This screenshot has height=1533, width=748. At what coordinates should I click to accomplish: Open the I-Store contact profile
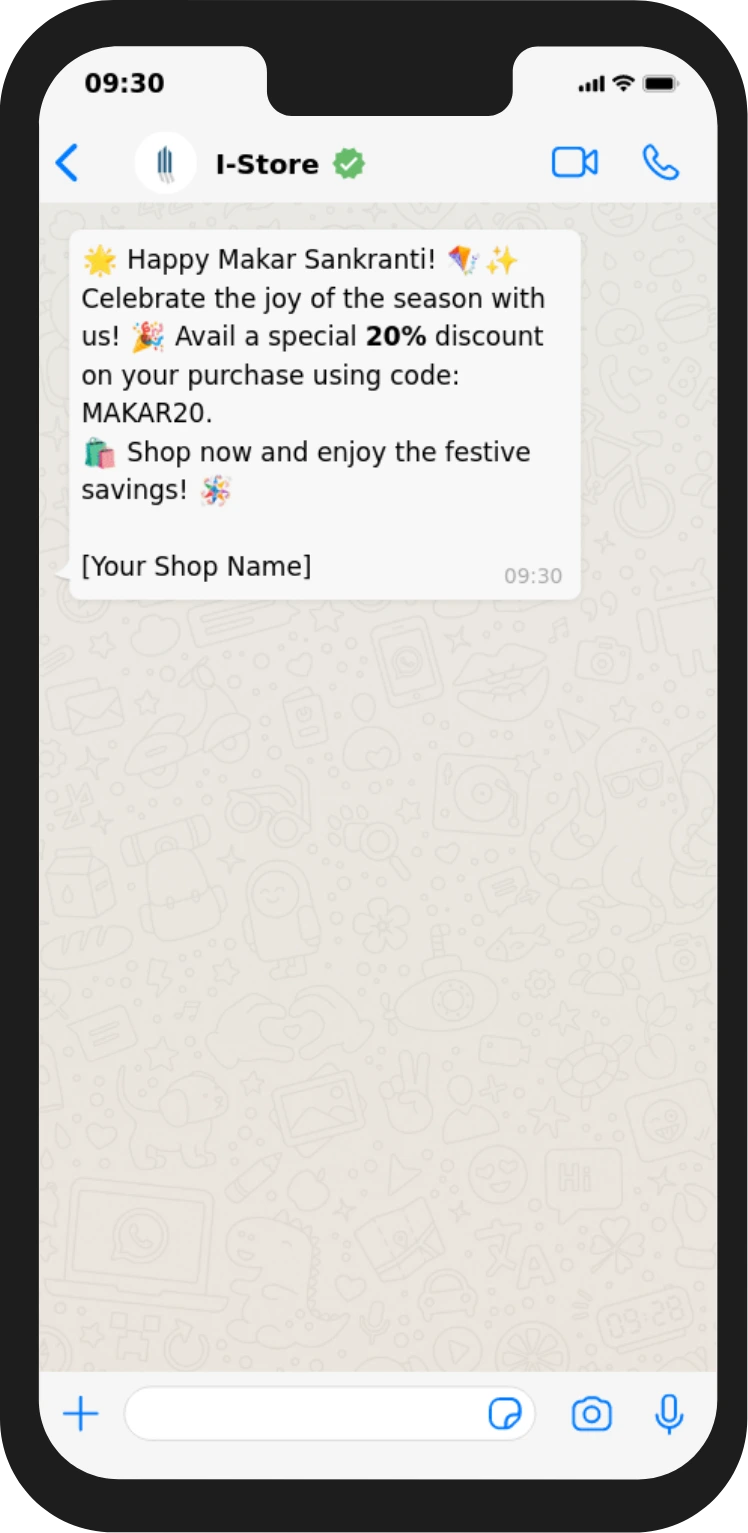(x=266, y=164)
